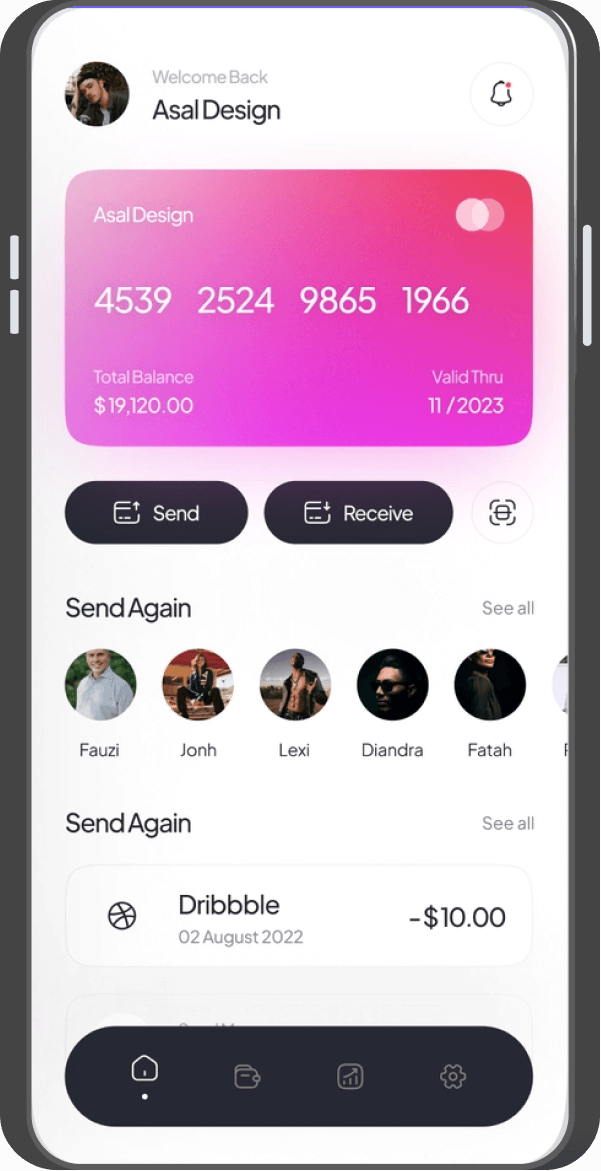601x1171 pixels.
Task: Tap the Asal Design profile photo
Action: coord(97,94)
